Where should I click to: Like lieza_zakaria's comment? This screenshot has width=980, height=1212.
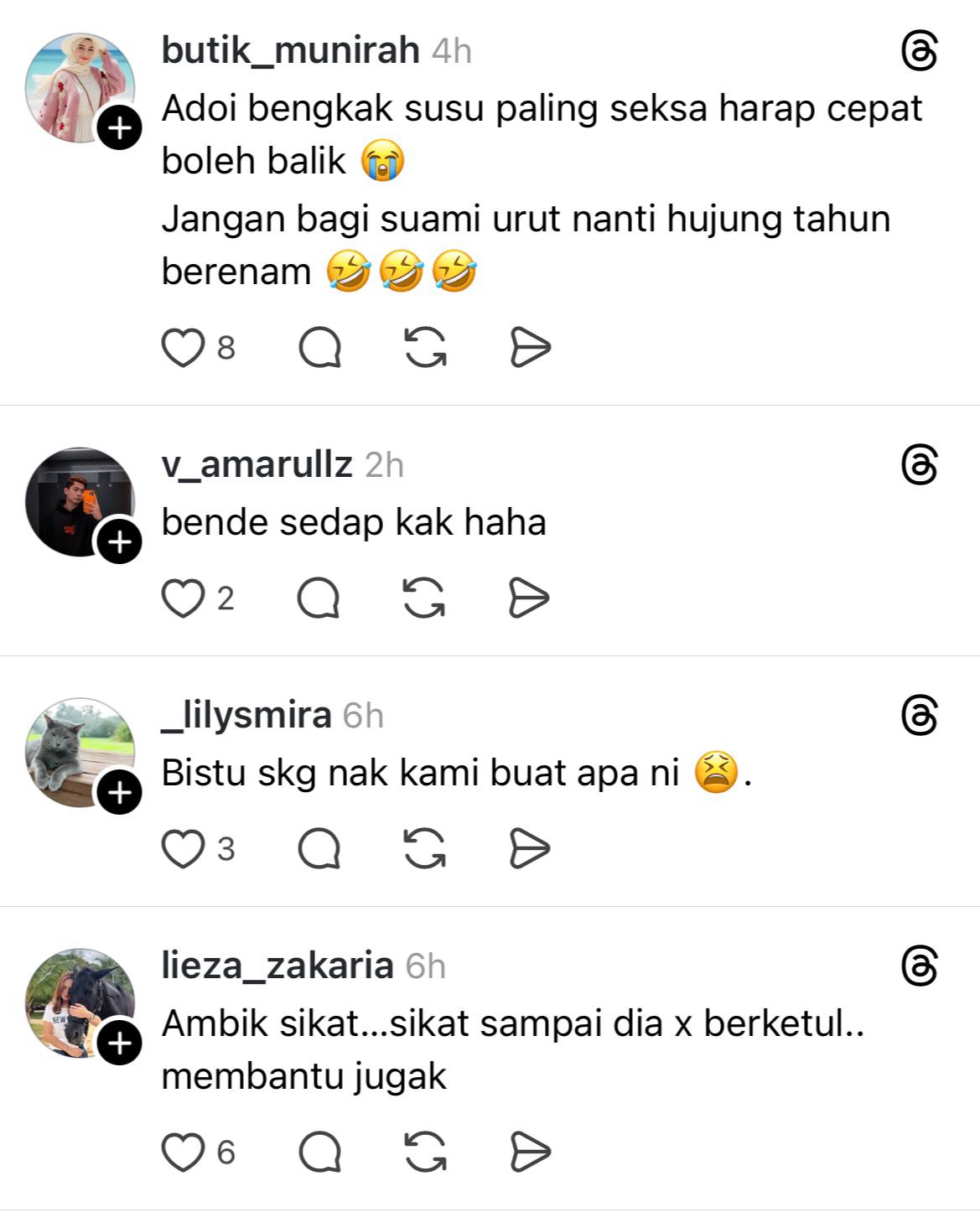tap(183, 1152)
